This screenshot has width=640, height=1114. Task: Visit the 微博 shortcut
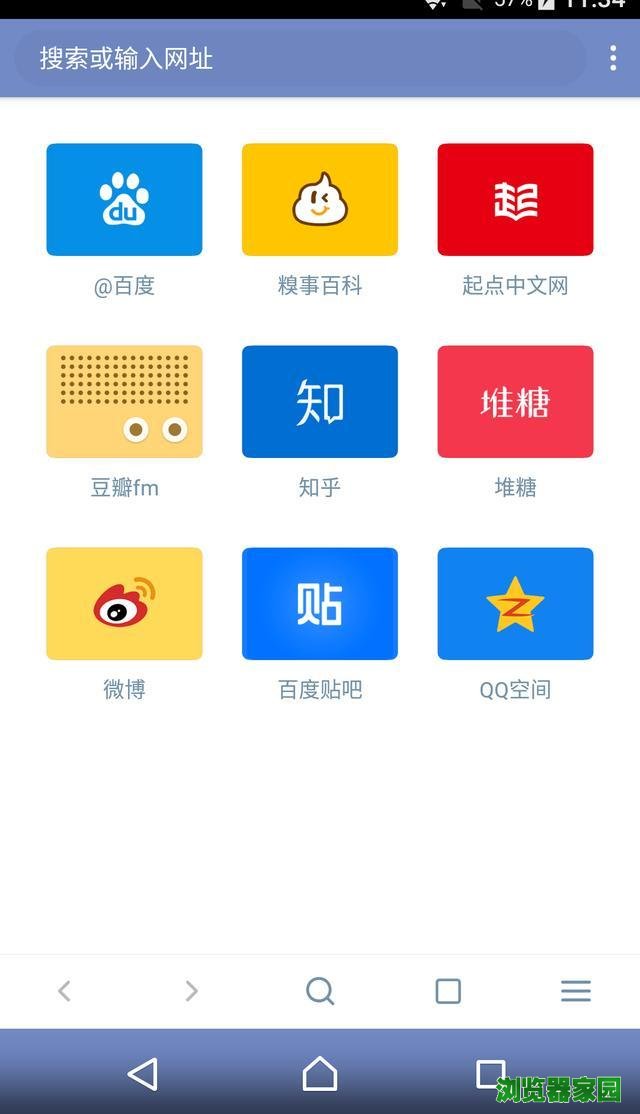click(x=124, y=604)
